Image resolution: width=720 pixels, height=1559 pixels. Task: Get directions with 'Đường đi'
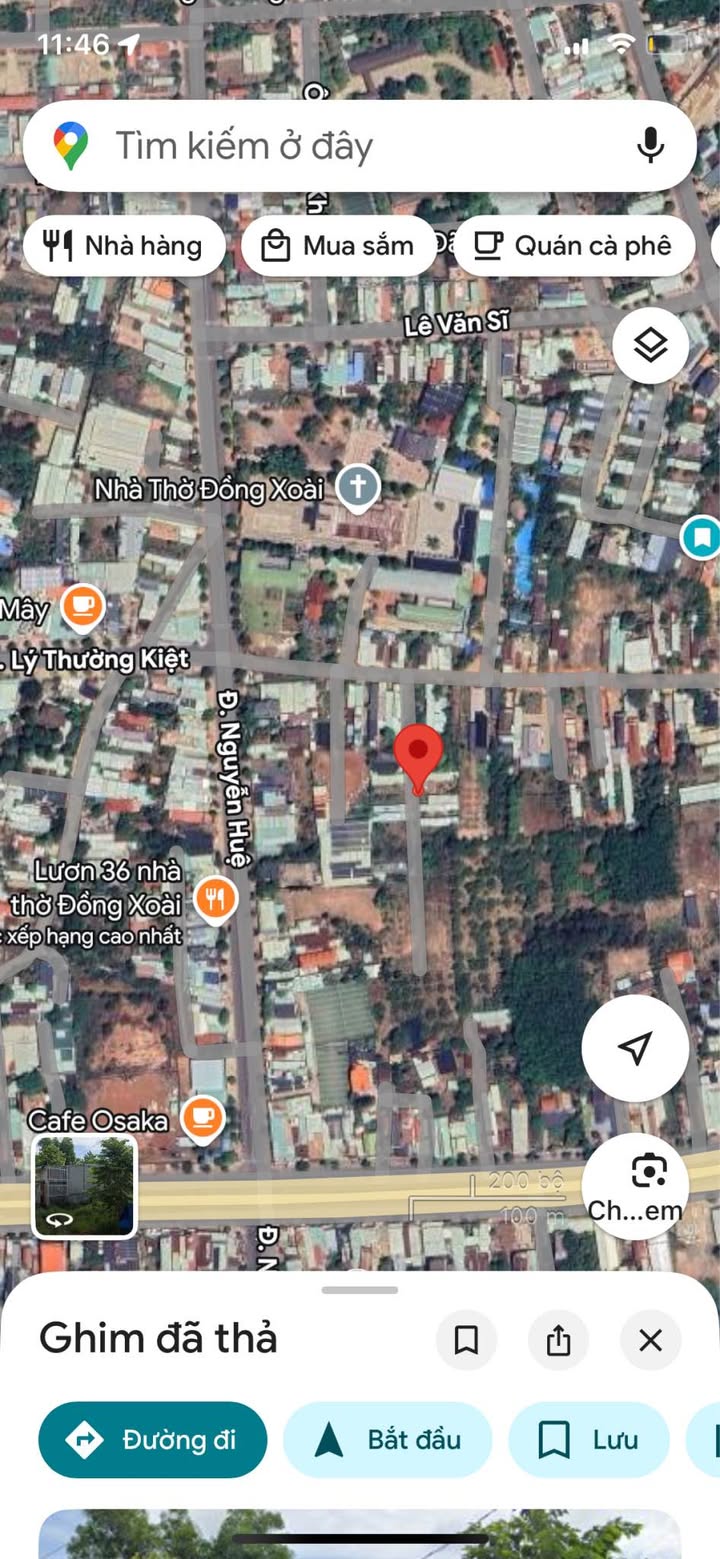pos(153,1440)
